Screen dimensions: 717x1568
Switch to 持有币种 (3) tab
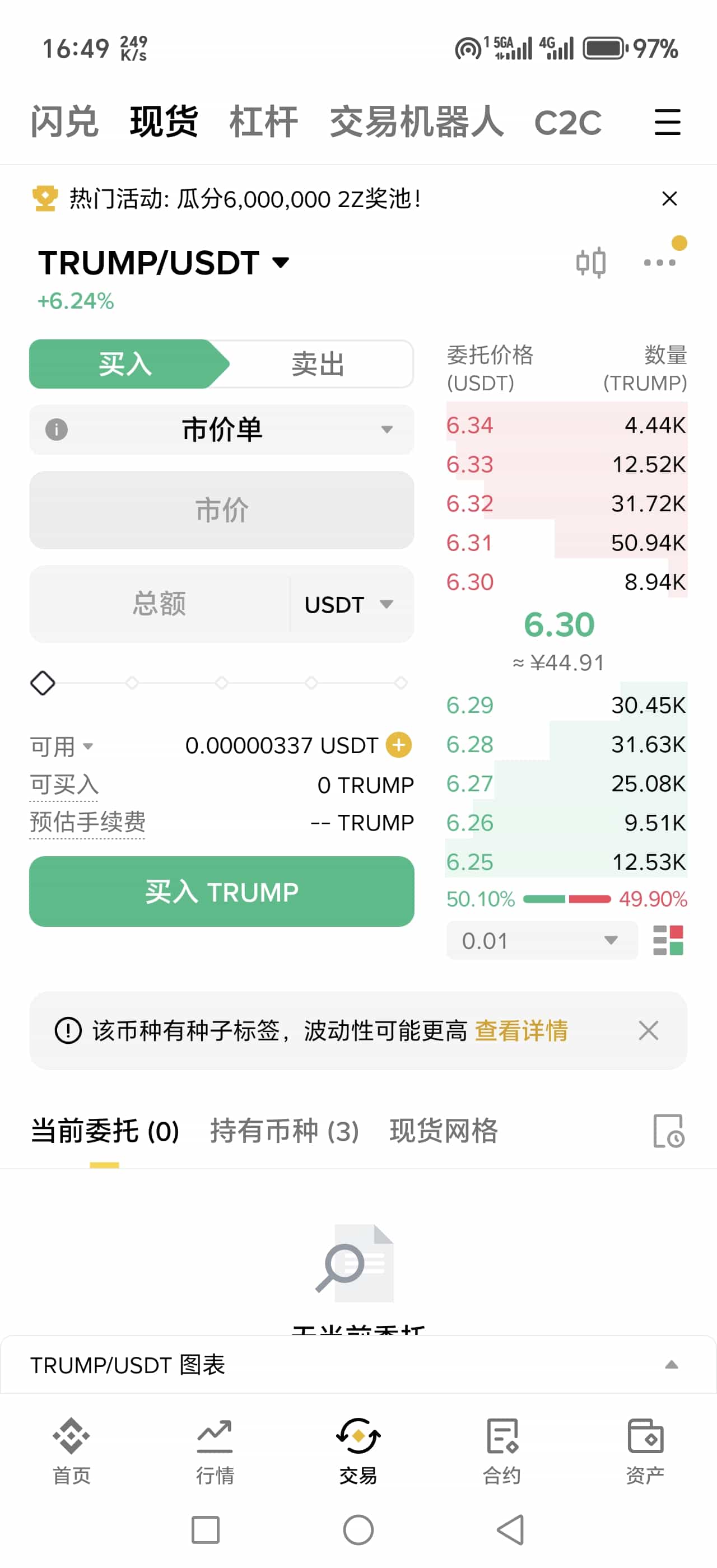click(x=284, y=1131)
